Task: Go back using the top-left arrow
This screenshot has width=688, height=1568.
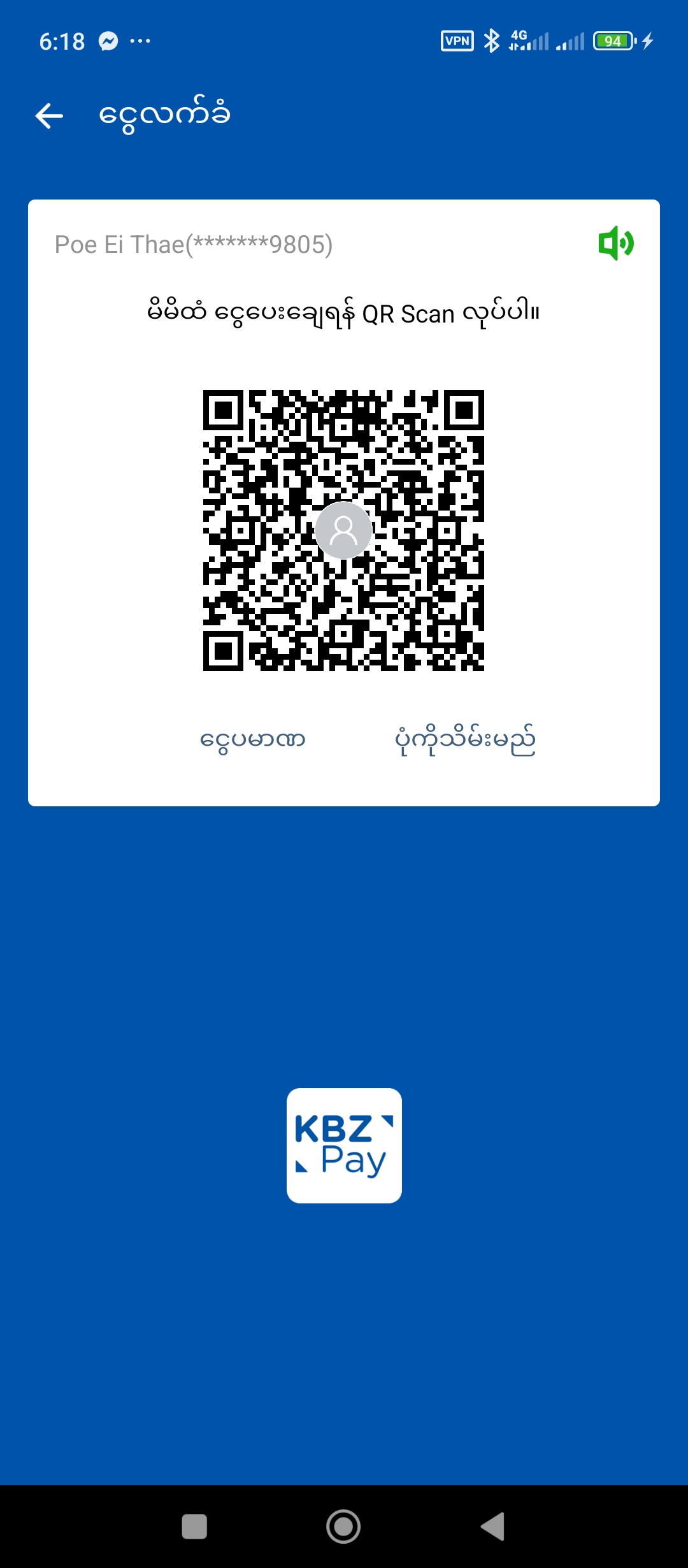Action: 49,116
